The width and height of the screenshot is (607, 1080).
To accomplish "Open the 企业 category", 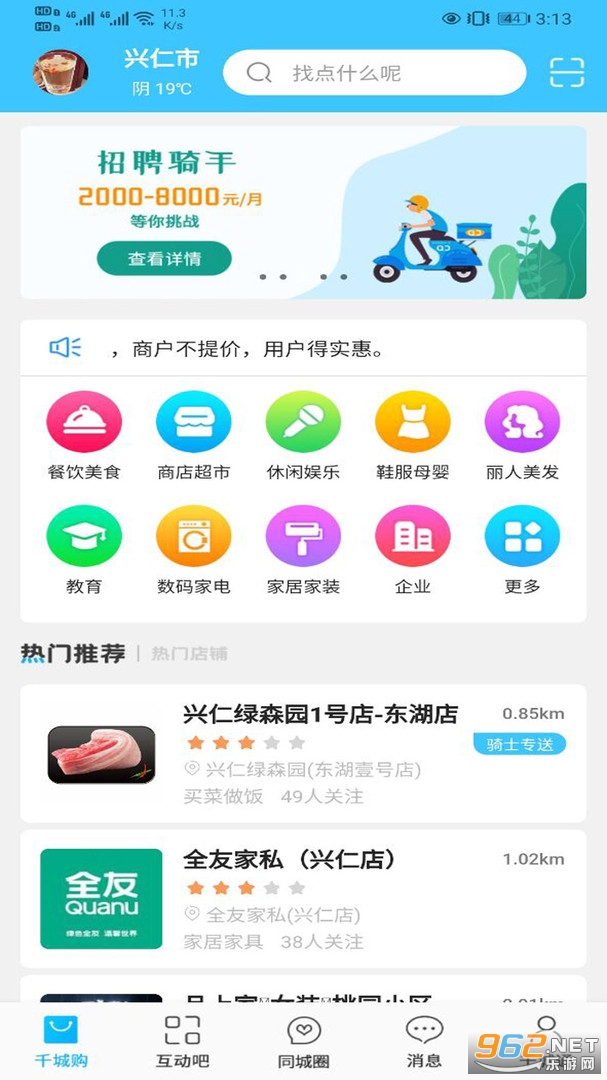I will [413, 550].
